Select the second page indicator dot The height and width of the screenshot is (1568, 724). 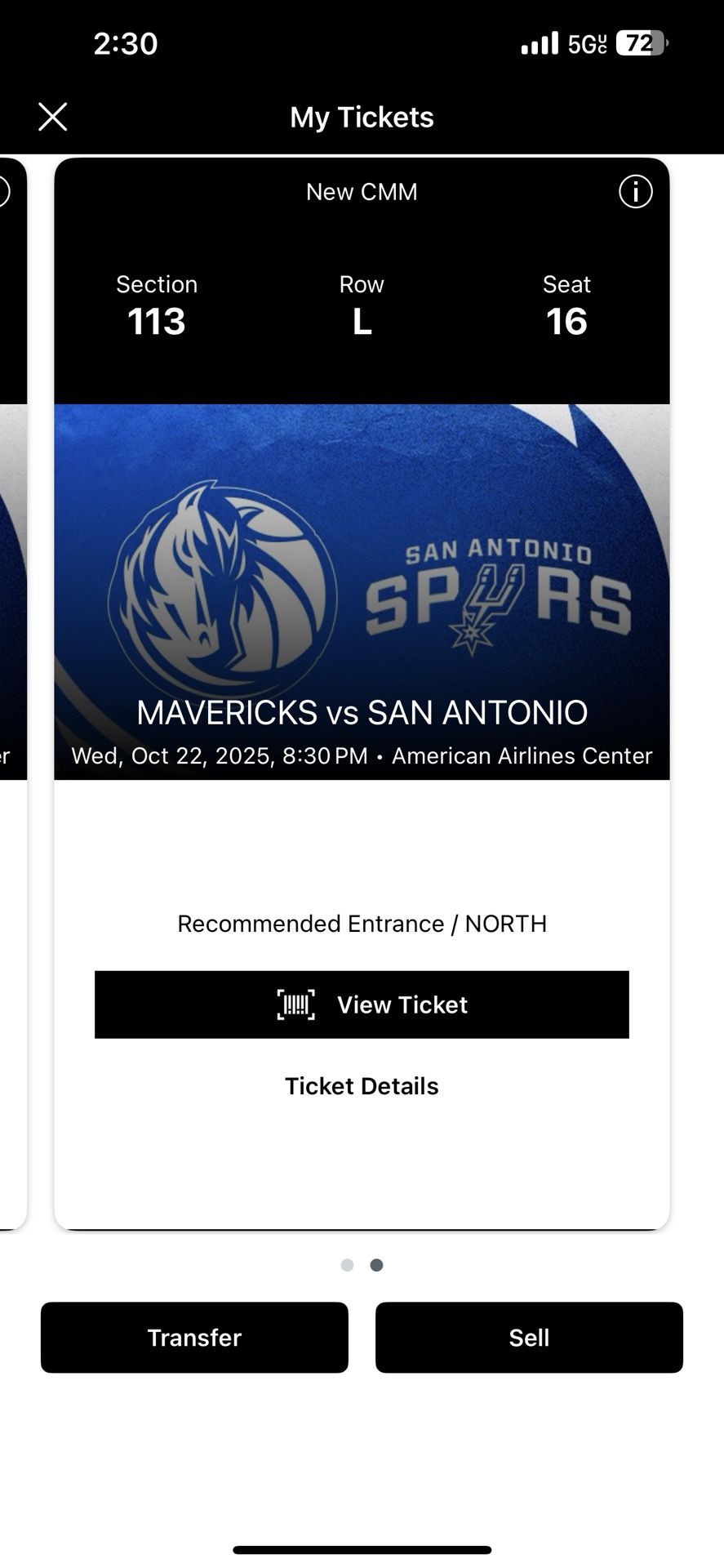point(376,1264)
